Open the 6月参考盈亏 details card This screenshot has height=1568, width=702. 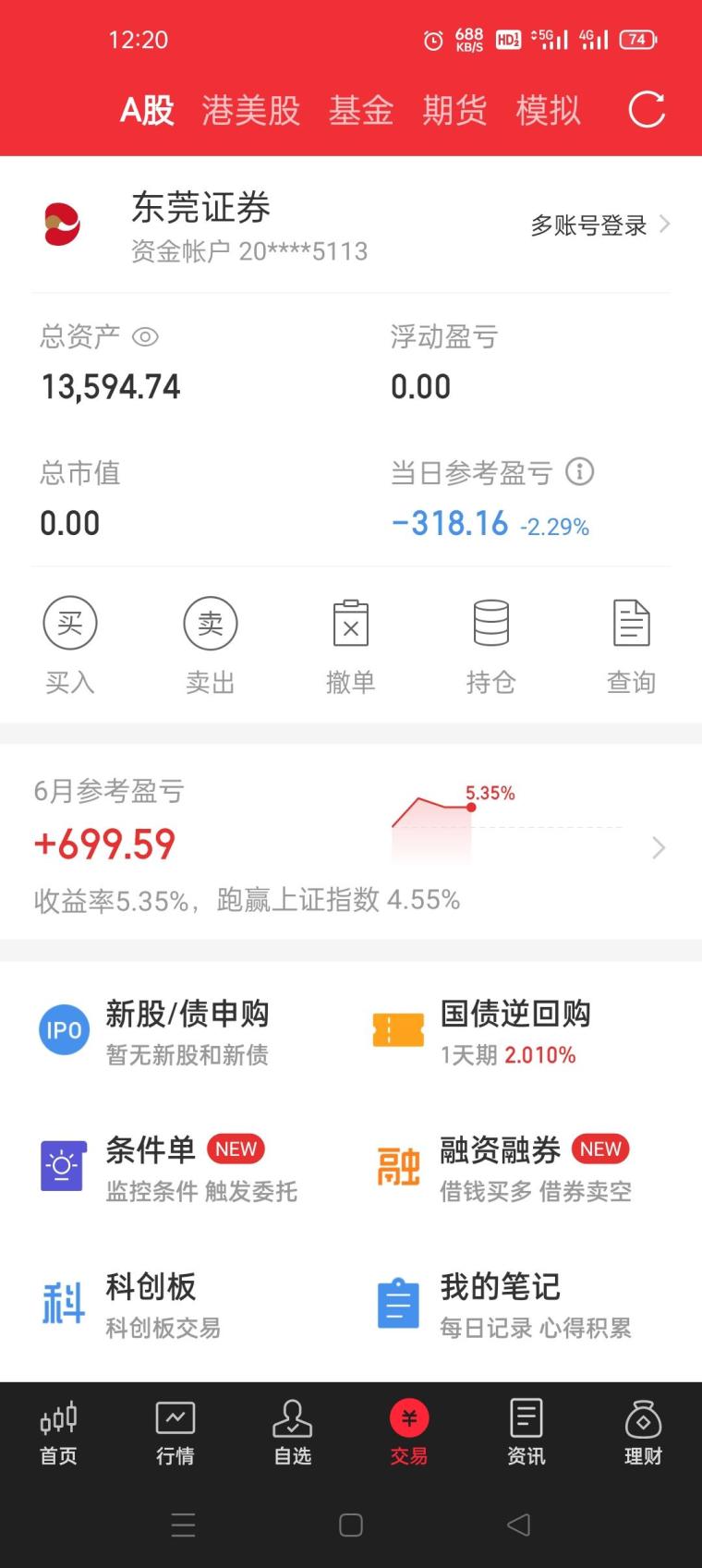click(351, 843)
